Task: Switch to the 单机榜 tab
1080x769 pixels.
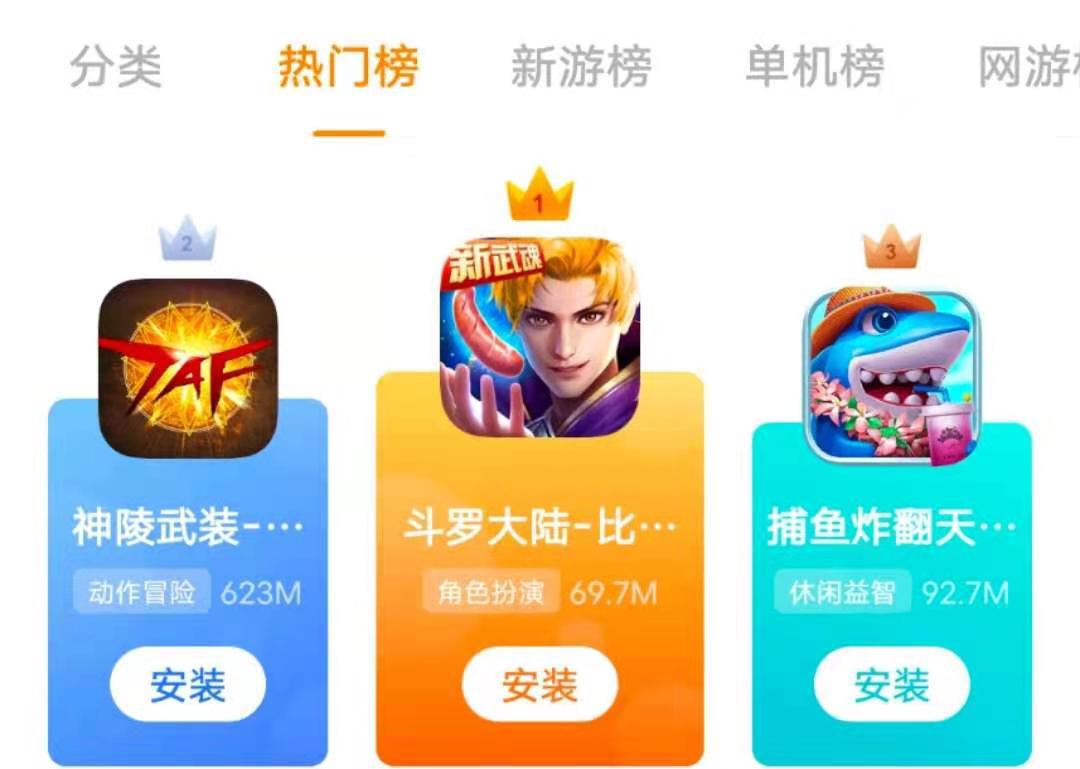Action: point(815,68)
